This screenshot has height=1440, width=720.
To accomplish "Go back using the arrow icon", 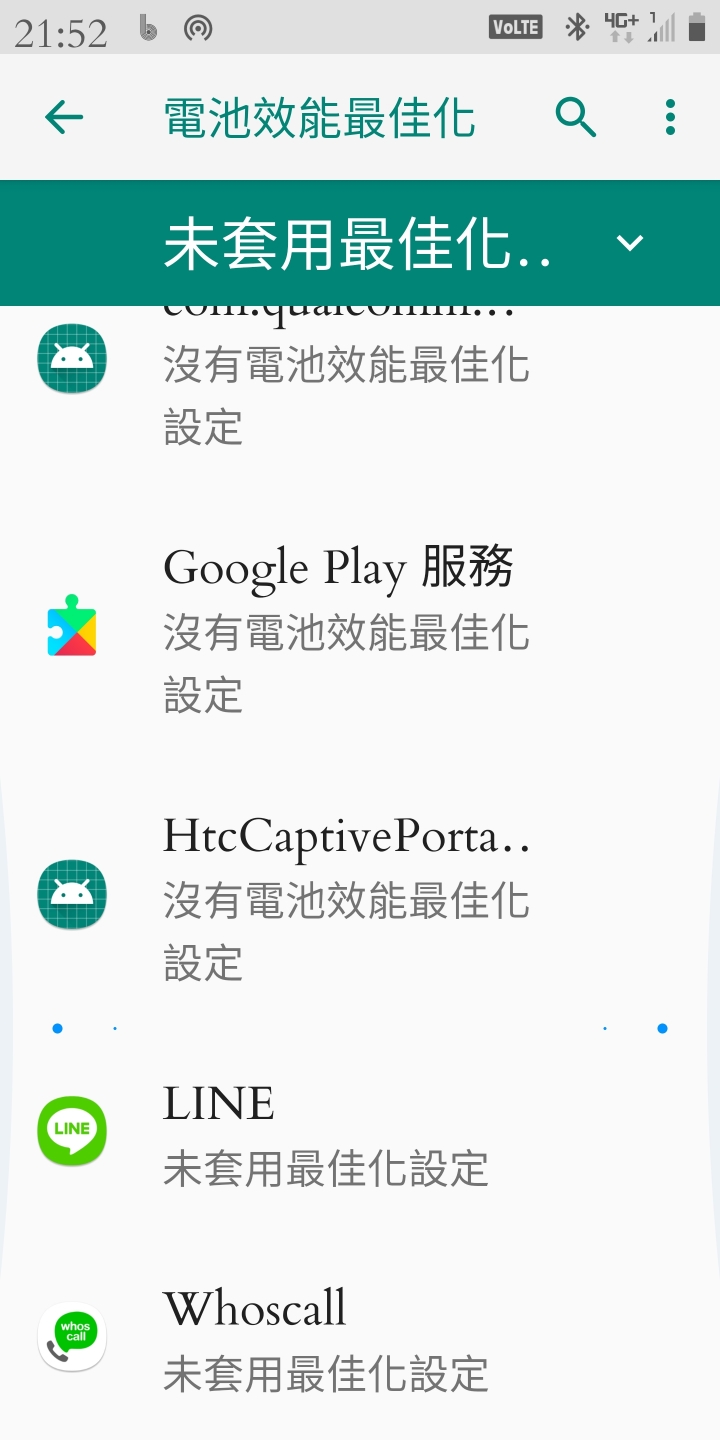I will pyautogui.click(x=64, y=118).
